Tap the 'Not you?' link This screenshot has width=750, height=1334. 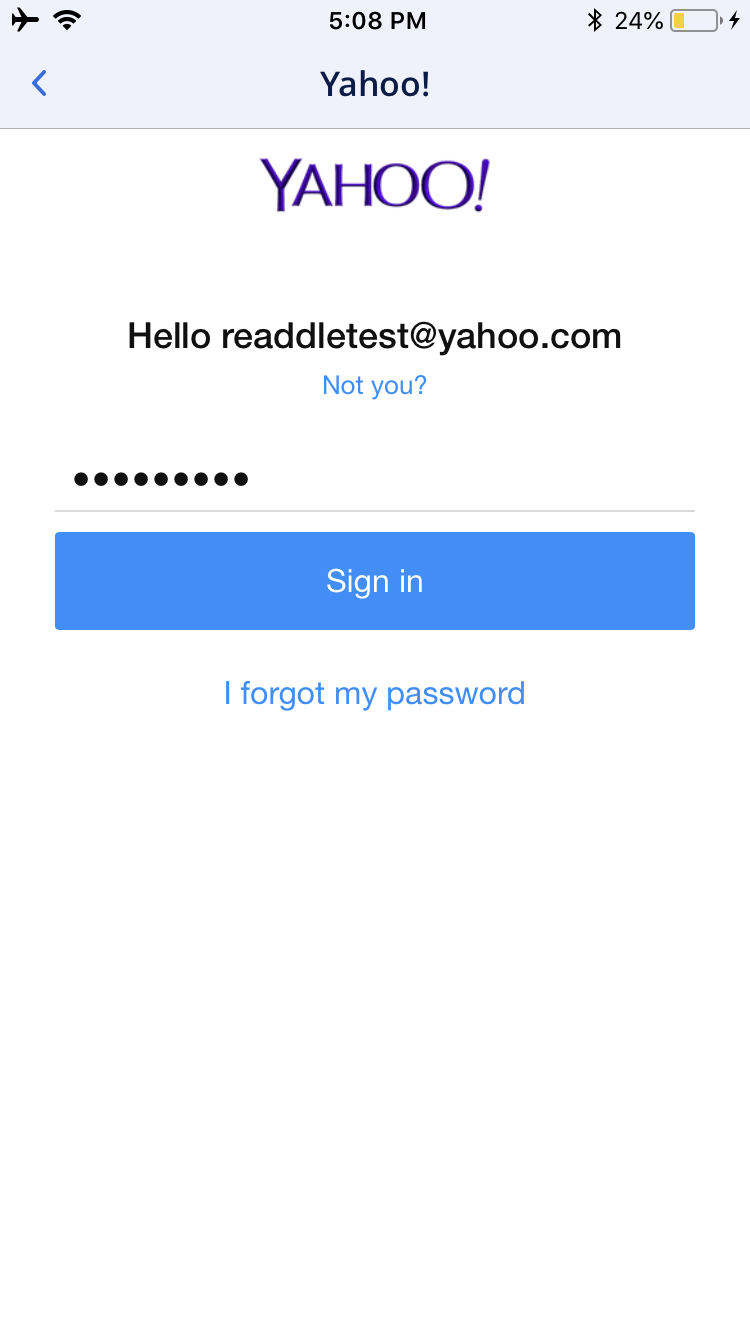[x=374, y=385]
